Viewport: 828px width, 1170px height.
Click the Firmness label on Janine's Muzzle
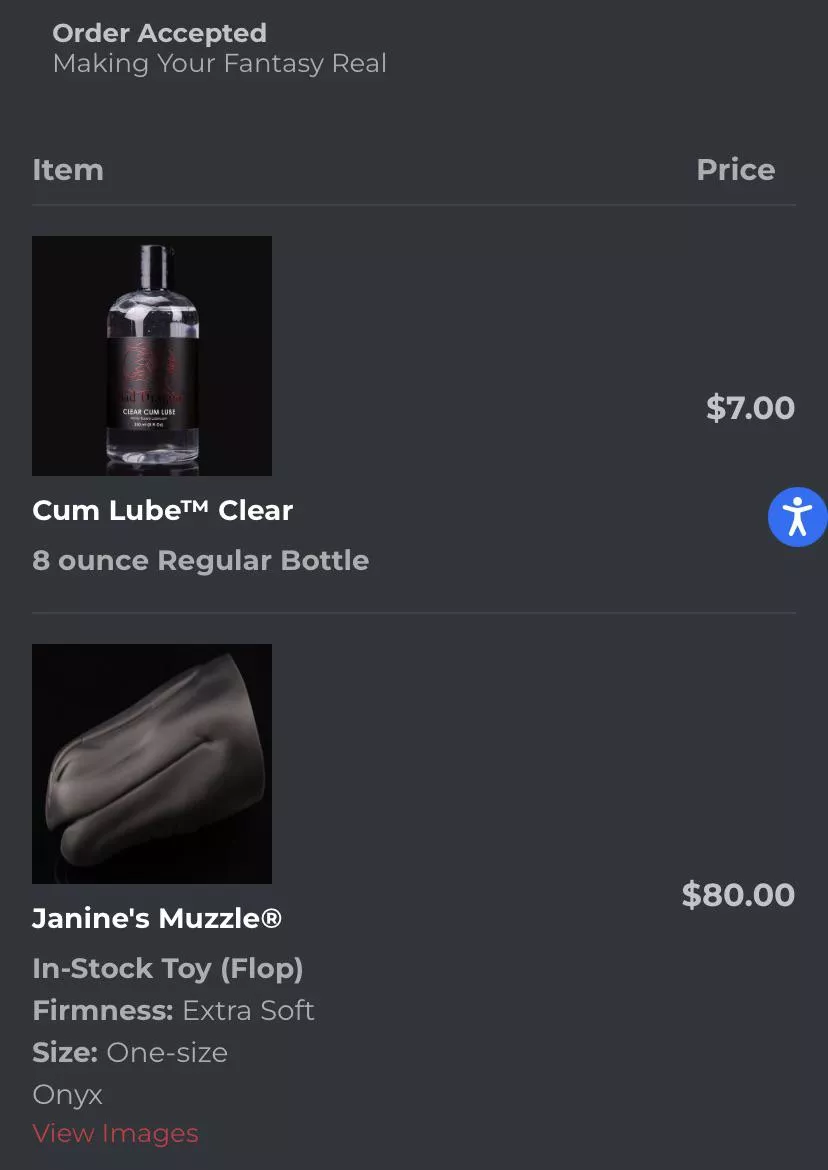point(100,1010)
